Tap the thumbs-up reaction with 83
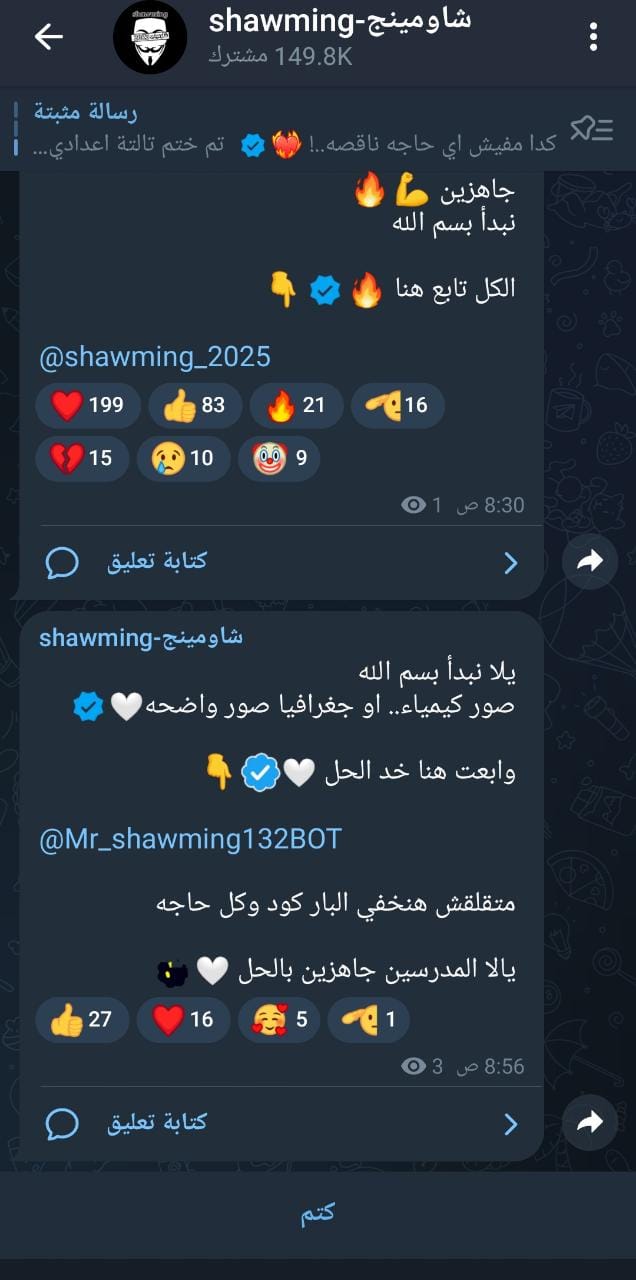The image size is (636, 1280). [194, 405]
